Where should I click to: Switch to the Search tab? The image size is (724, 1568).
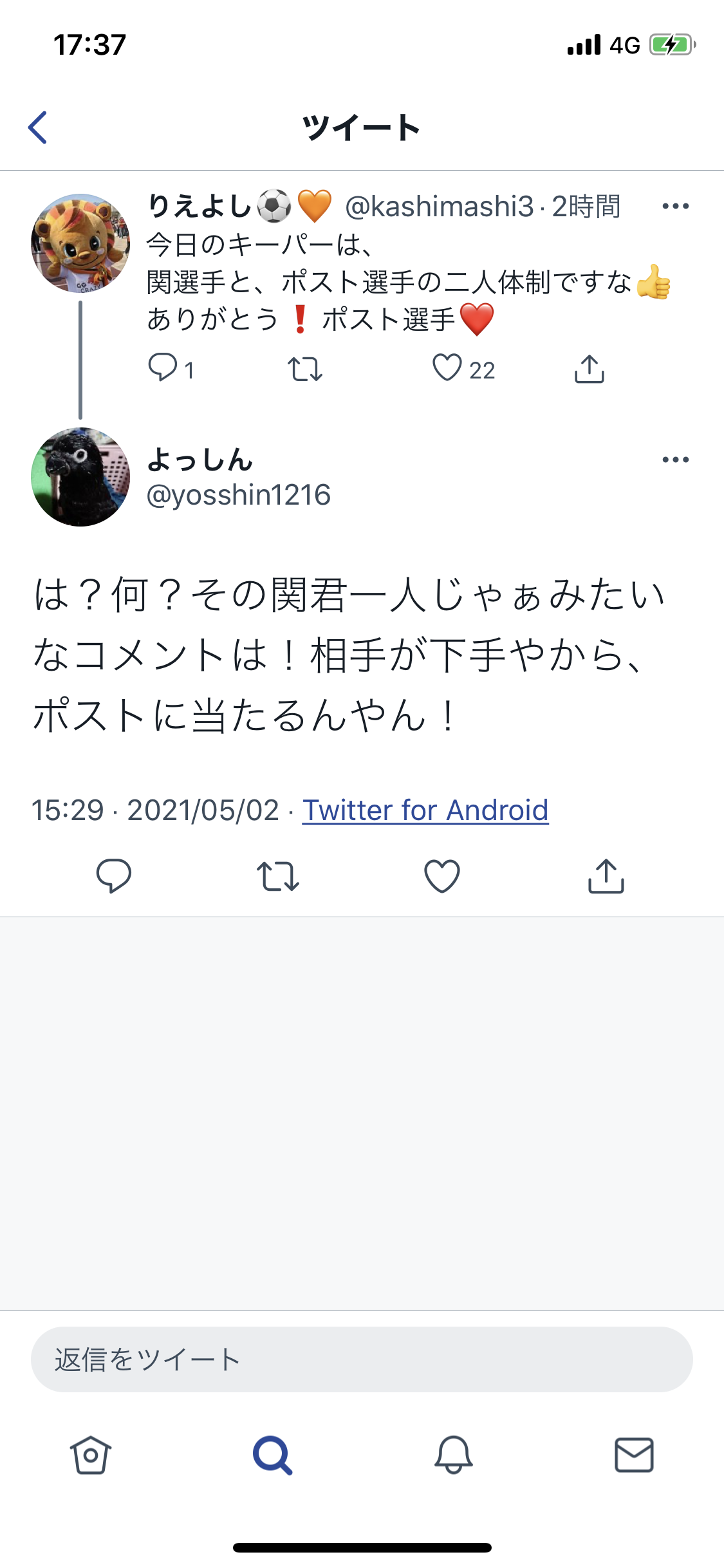click(x=272, y=1455)
